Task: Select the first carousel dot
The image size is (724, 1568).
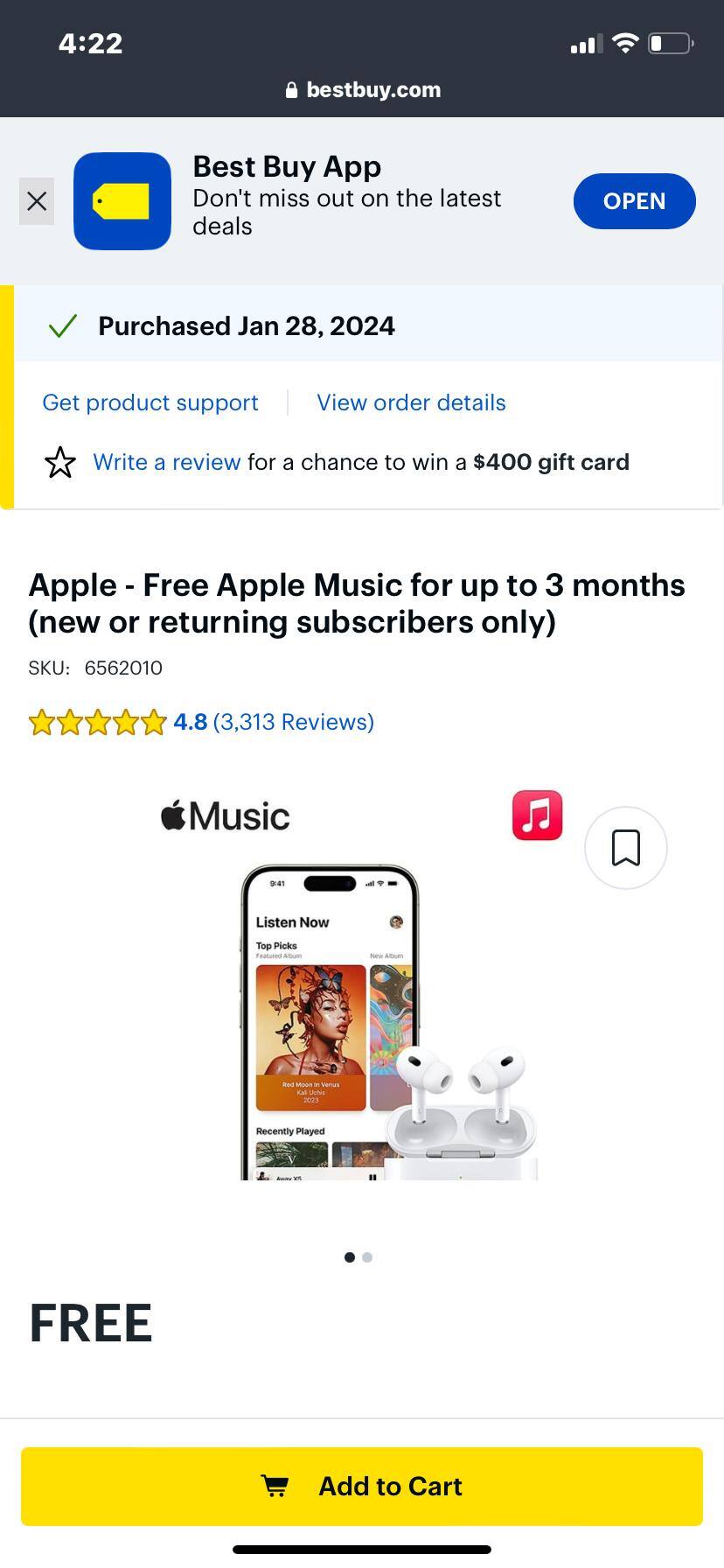Action: (x=349, y=1256)
